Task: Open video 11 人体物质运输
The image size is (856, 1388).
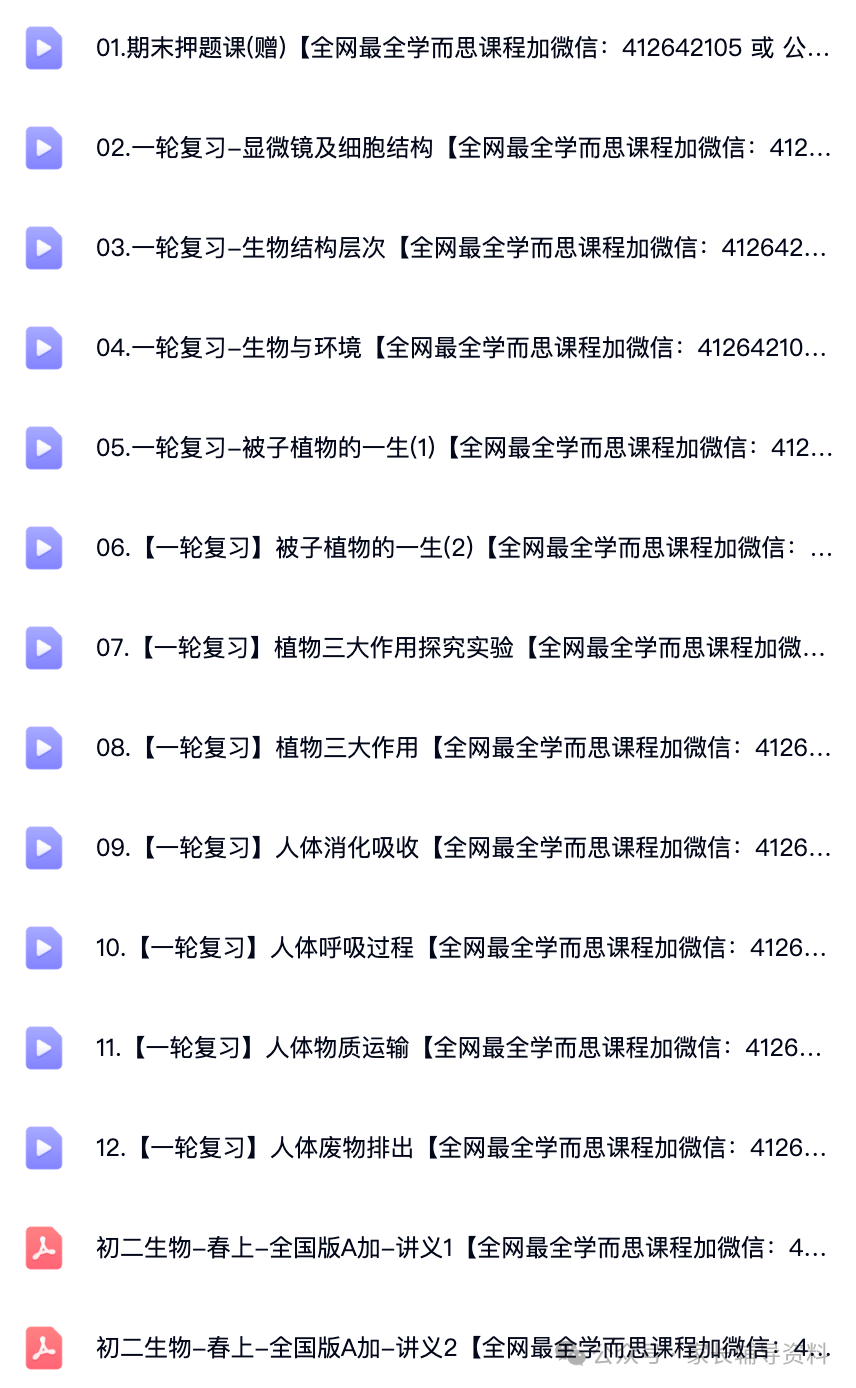Action: pos(428,1048)
